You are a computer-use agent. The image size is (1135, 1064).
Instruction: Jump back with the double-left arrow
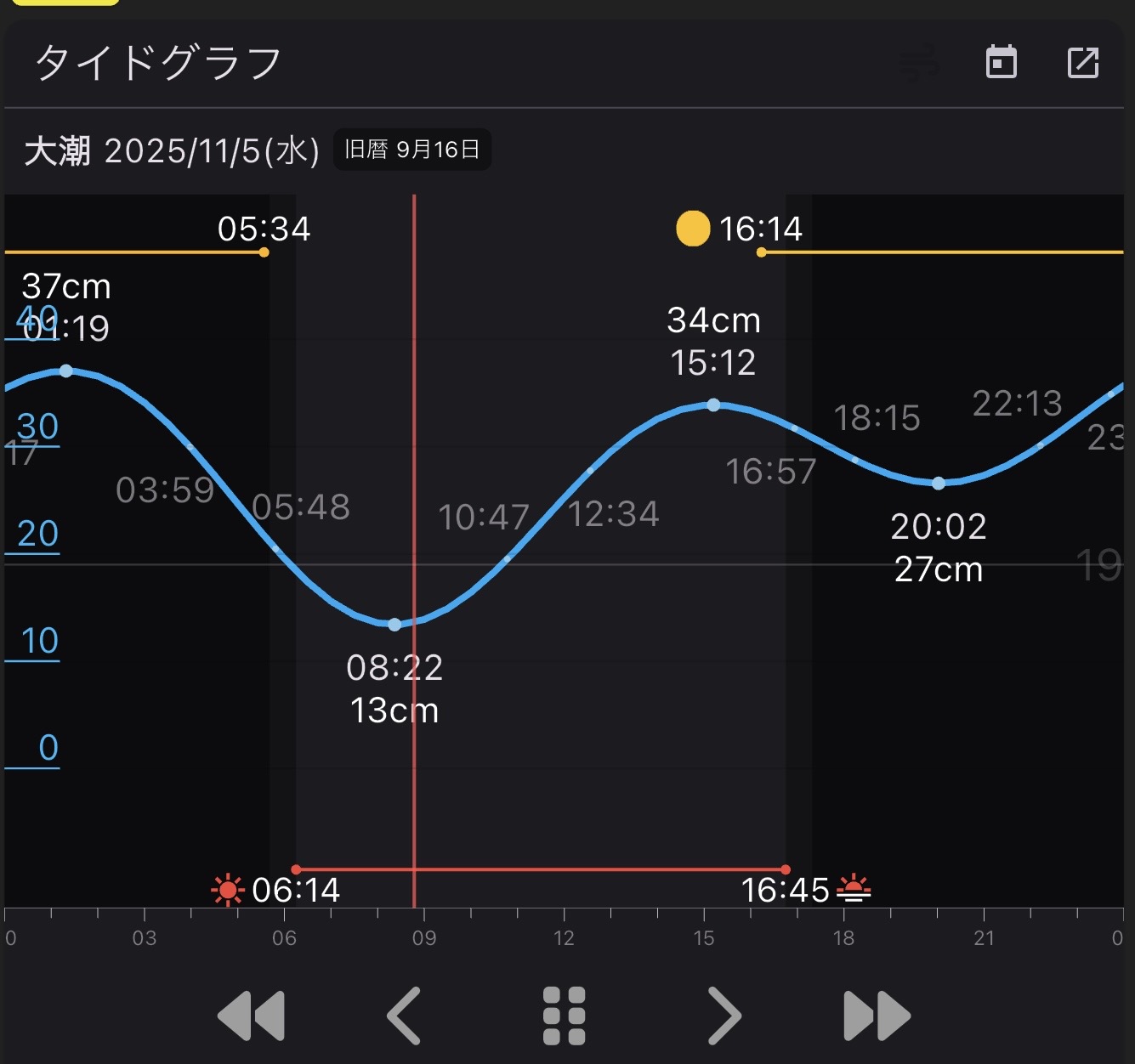[251, 1016]
